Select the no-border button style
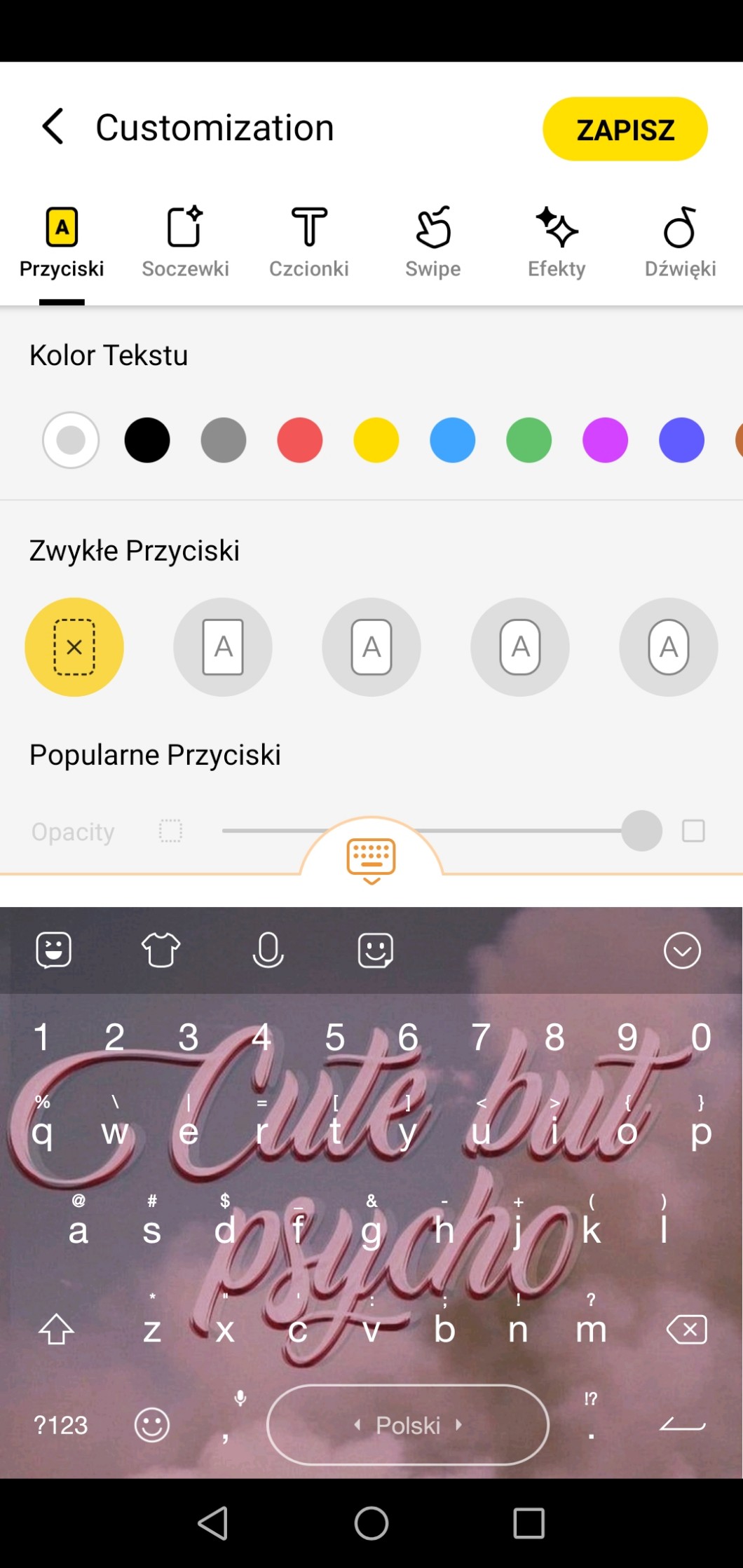This screenshot has height=1568, width=743. 74,647
